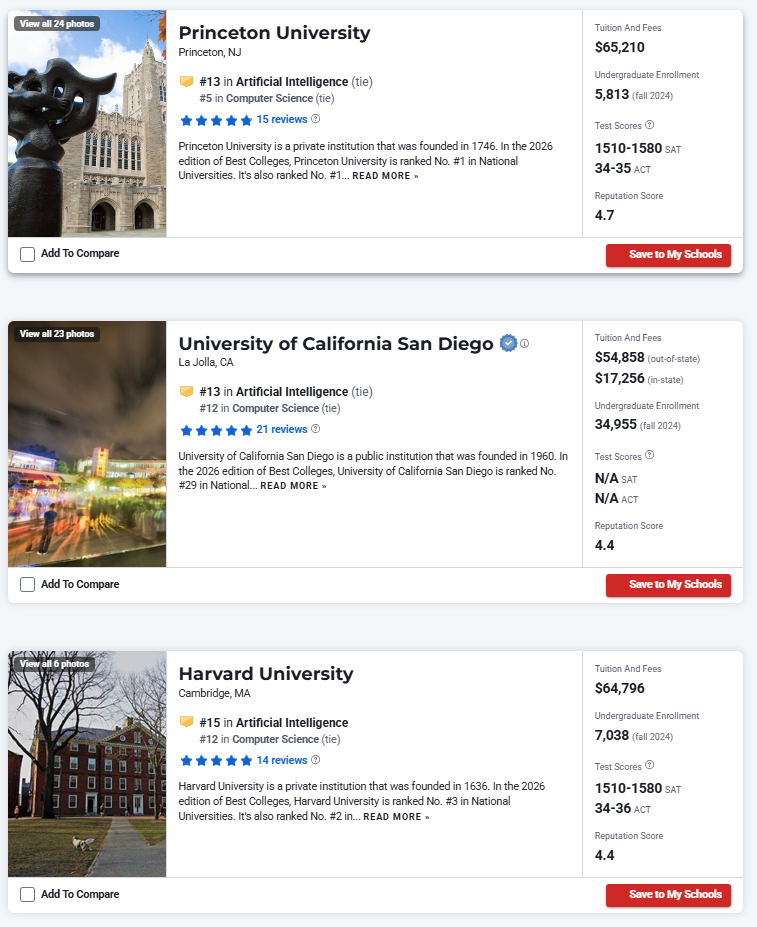The image size is (757, 927).
Task: Check Add To Compare for UC San Diego
Action: point(27,584)
